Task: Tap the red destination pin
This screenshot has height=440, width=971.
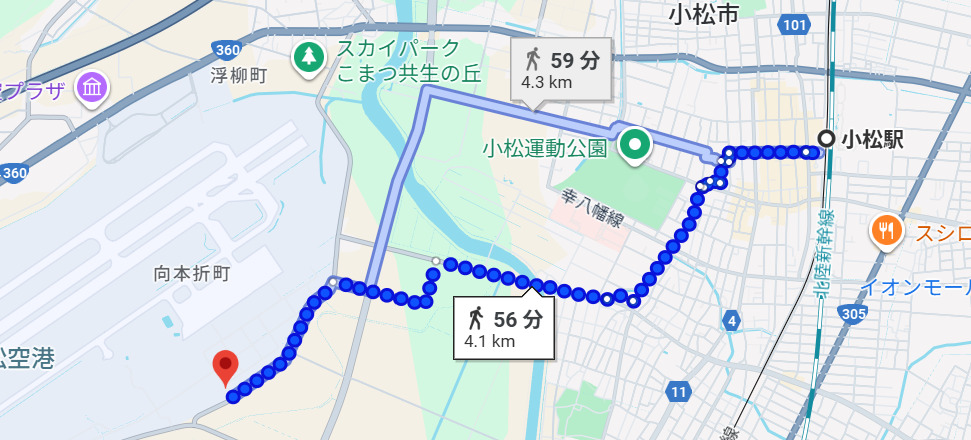Action: (x=227, y=366)
